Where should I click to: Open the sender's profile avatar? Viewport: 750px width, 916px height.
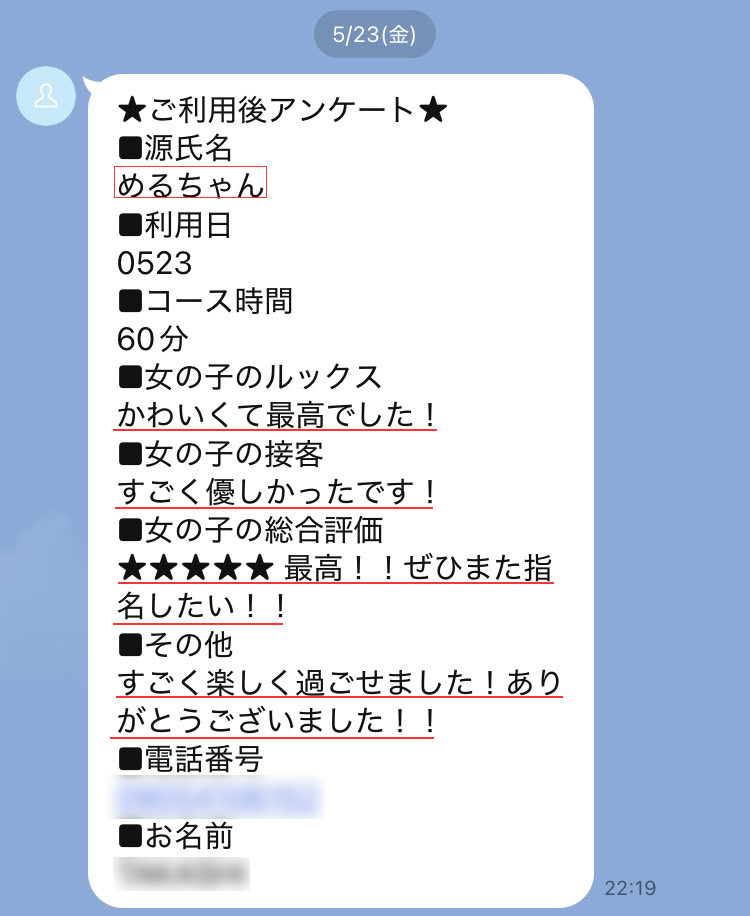pyautogui.click(x=46, y=96)
